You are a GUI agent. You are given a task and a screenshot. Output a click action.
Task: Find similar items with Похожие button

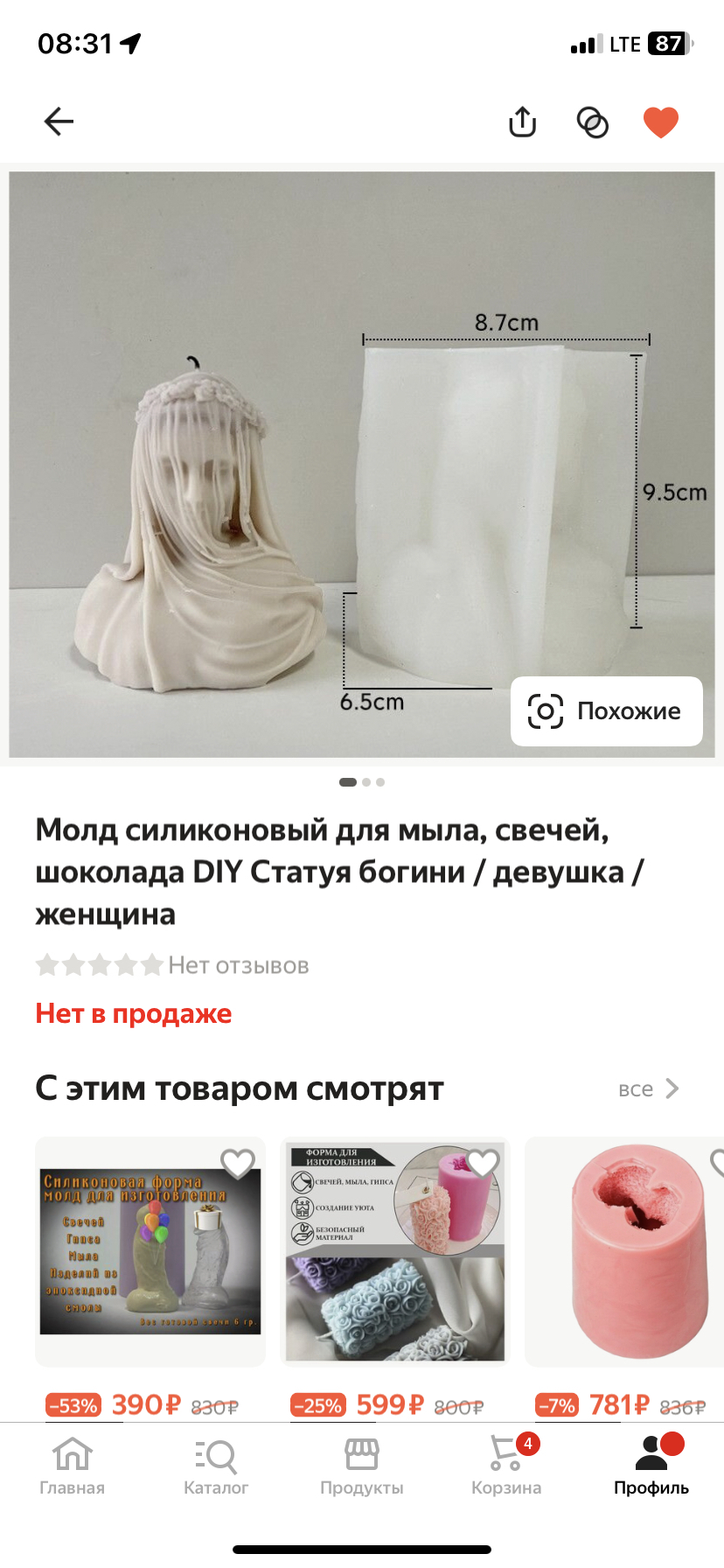click(606, 711)
